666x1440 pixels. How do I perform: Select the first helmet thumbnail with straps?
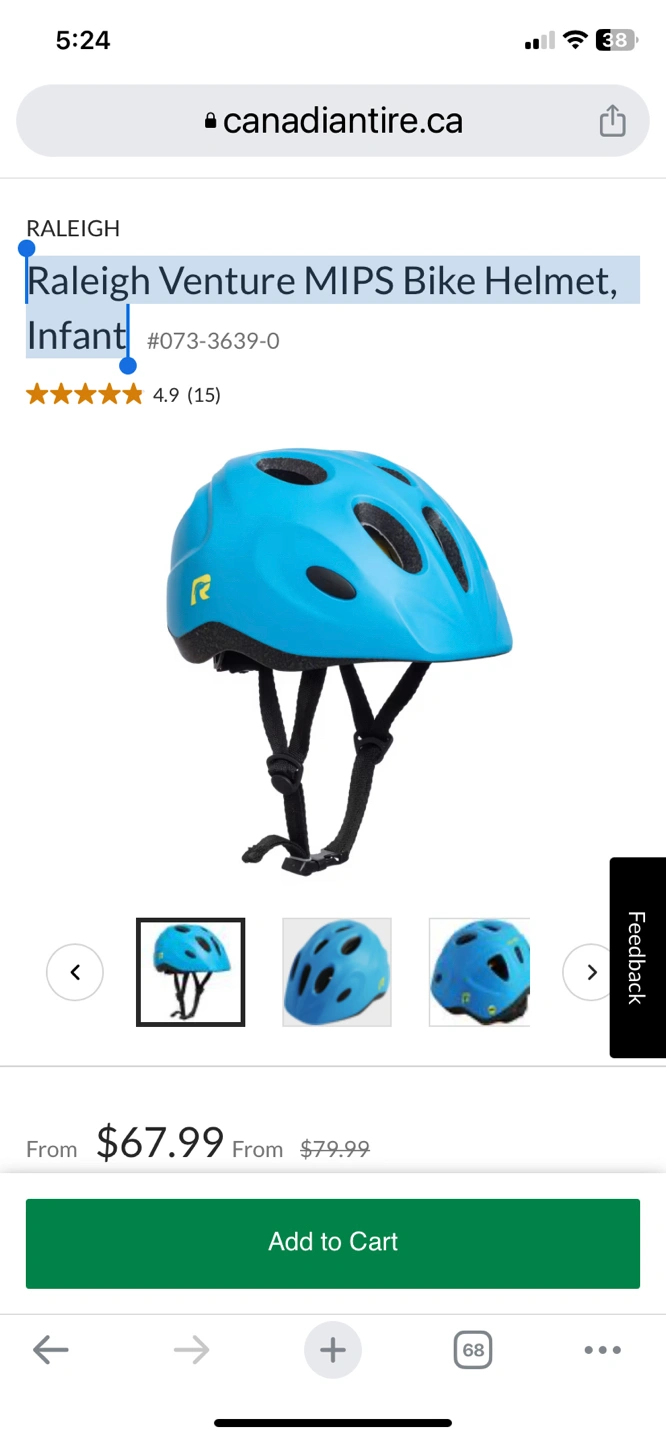(x=190, y=972)
